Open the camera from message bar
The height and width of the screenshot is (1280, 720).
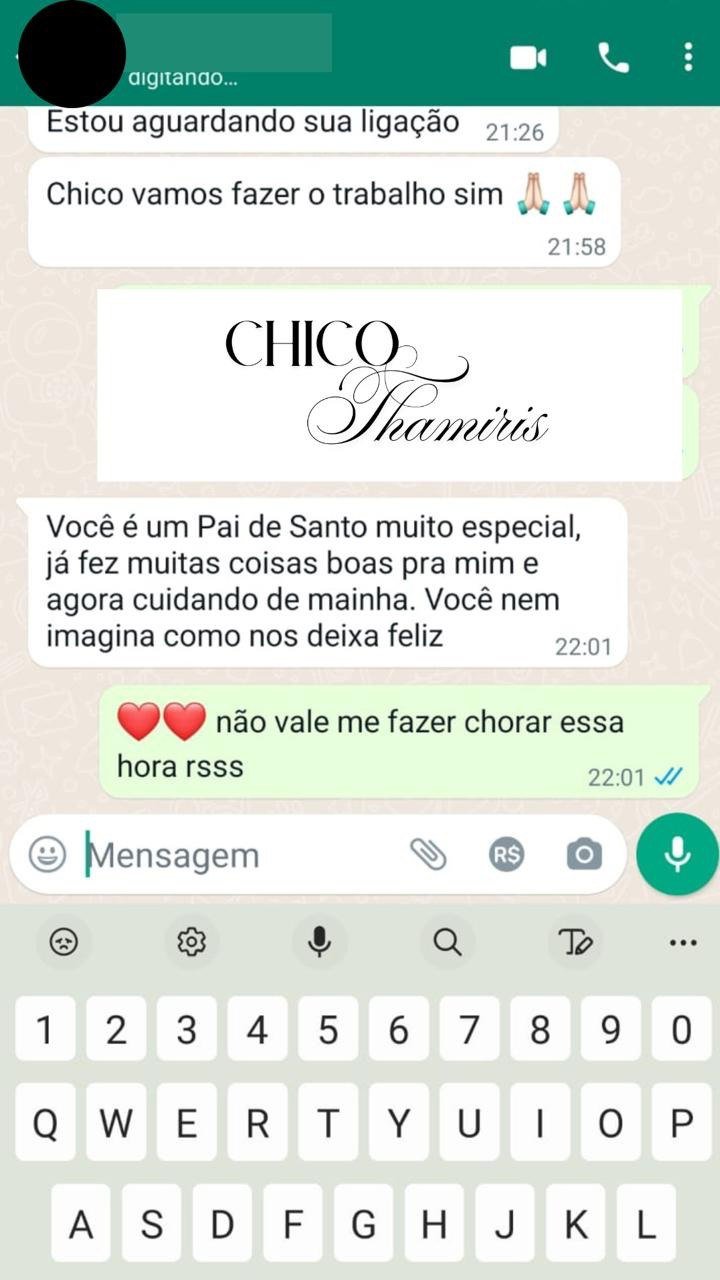point(584,854)
